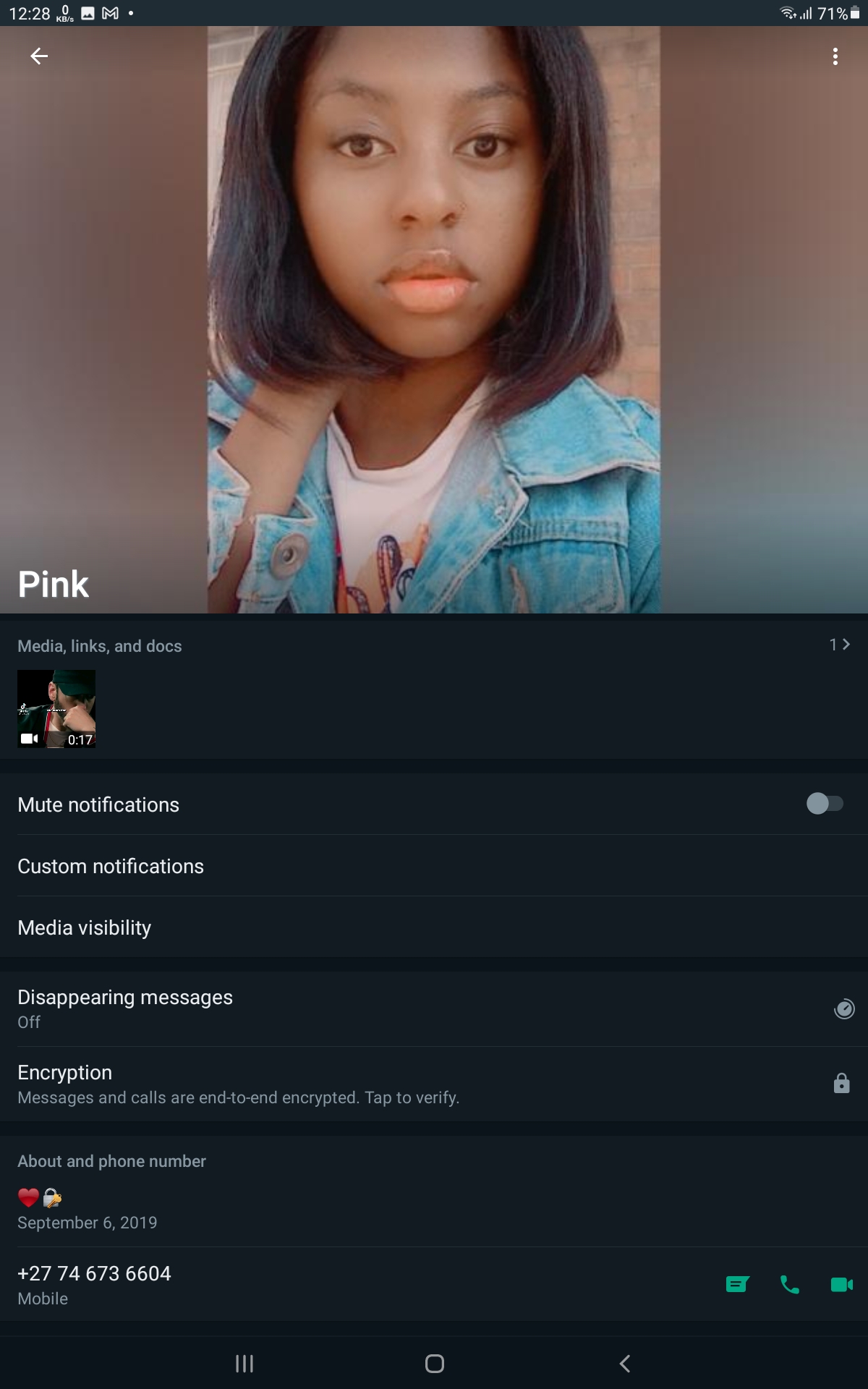
Task: Message Pink using the chat icon
Action: pos(737,1284)
